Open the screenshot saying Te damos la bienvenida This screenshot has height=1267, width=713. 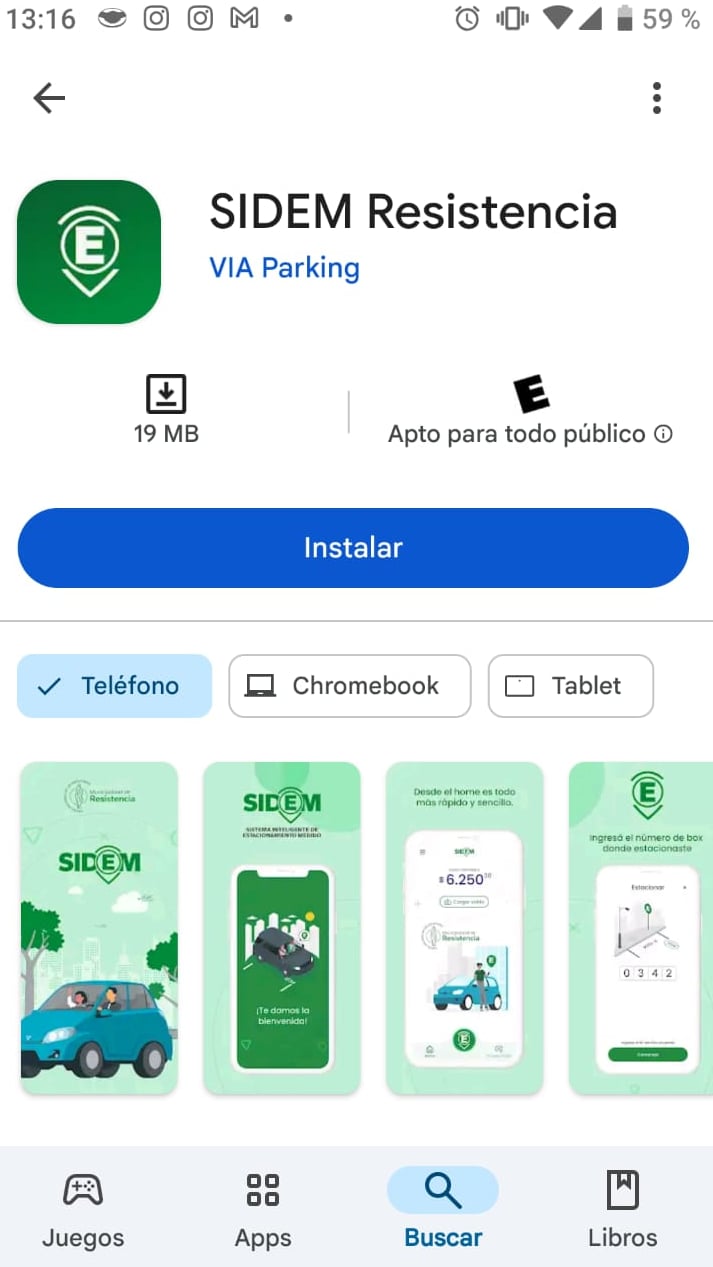click(x=282, y=928)
